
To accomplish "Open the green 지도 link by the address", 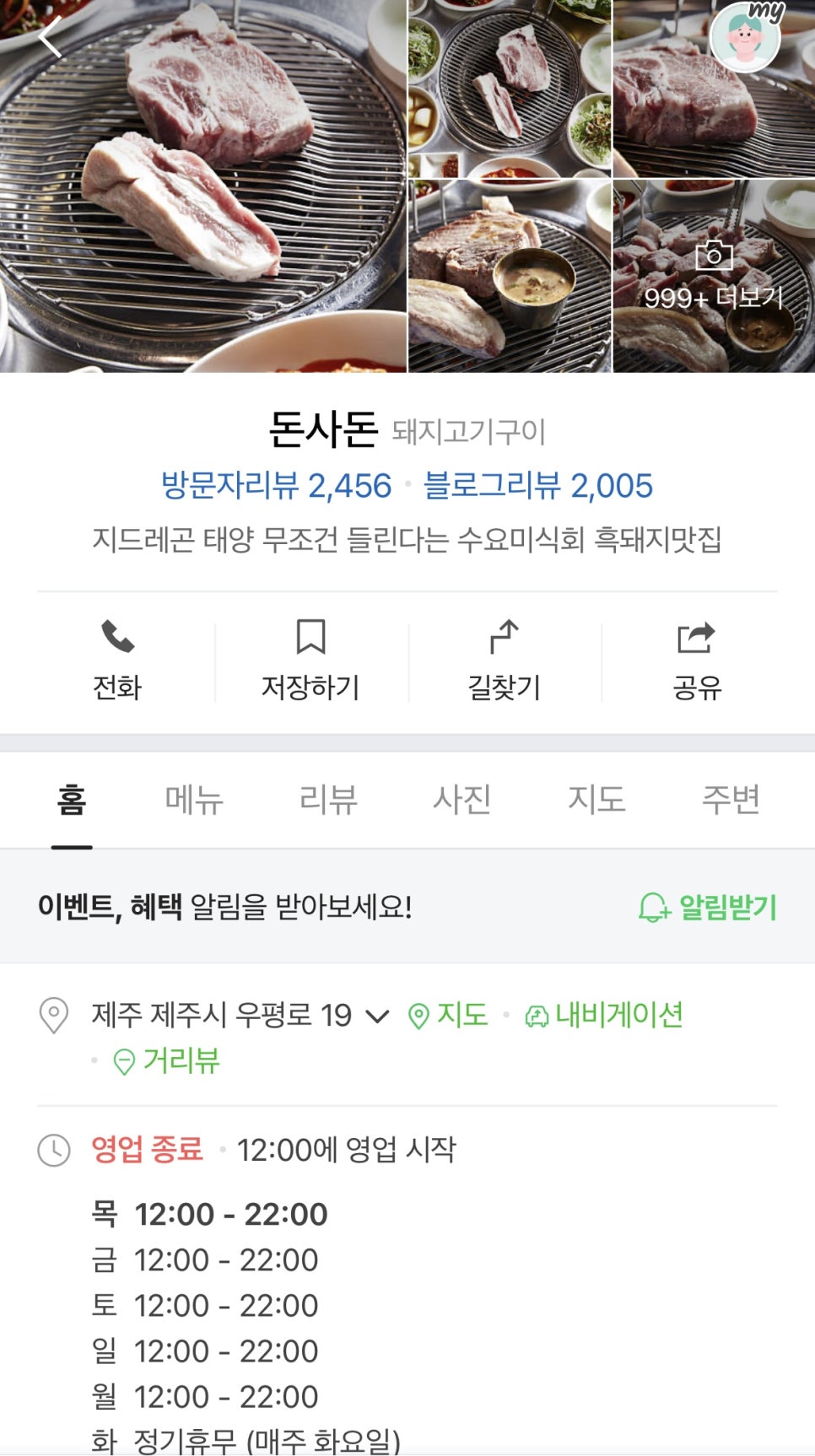I will click(x=448, y=1015).
